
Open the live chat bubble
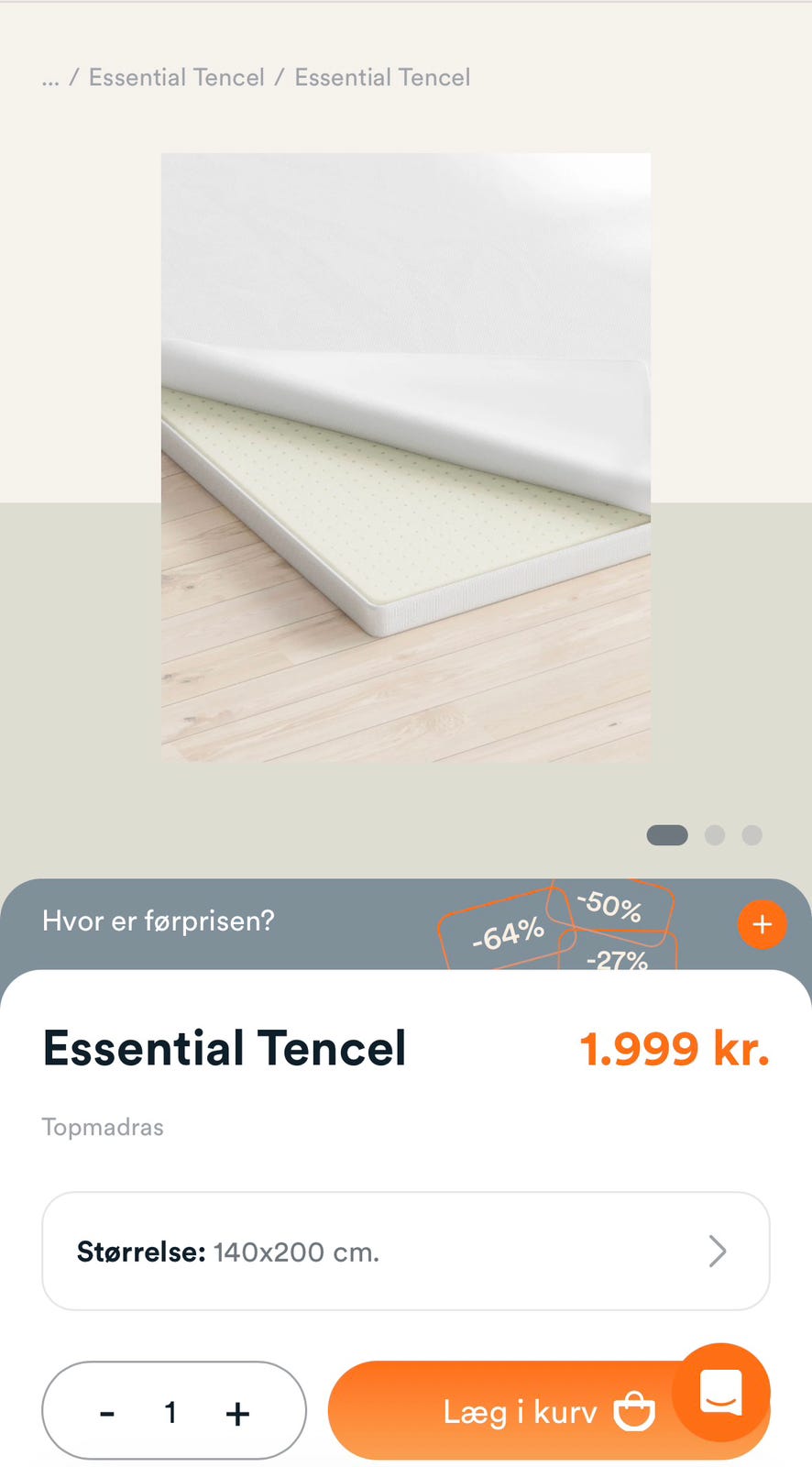pyautogui.click(x=721, y=1392)
